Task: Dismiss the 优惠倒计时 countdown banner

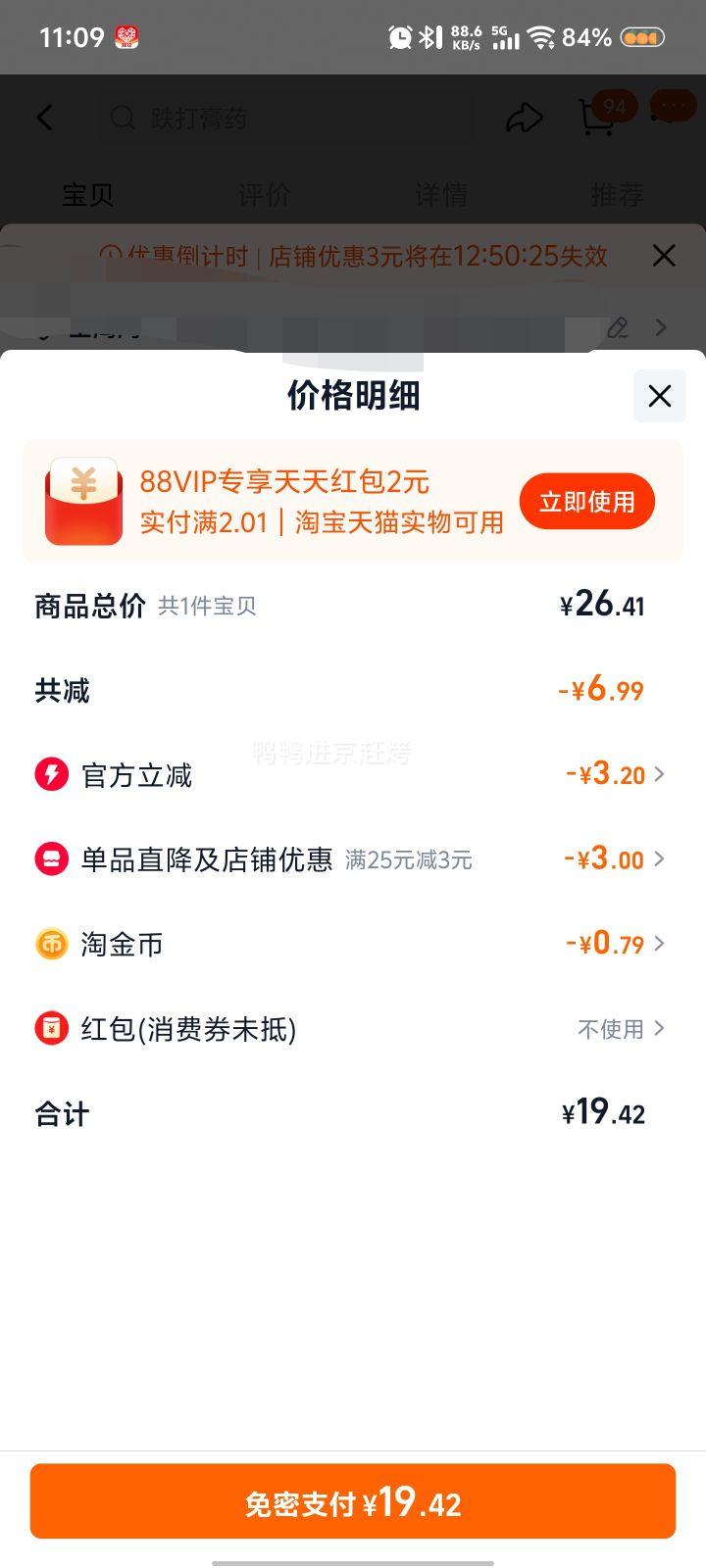Action: [664, 255]
